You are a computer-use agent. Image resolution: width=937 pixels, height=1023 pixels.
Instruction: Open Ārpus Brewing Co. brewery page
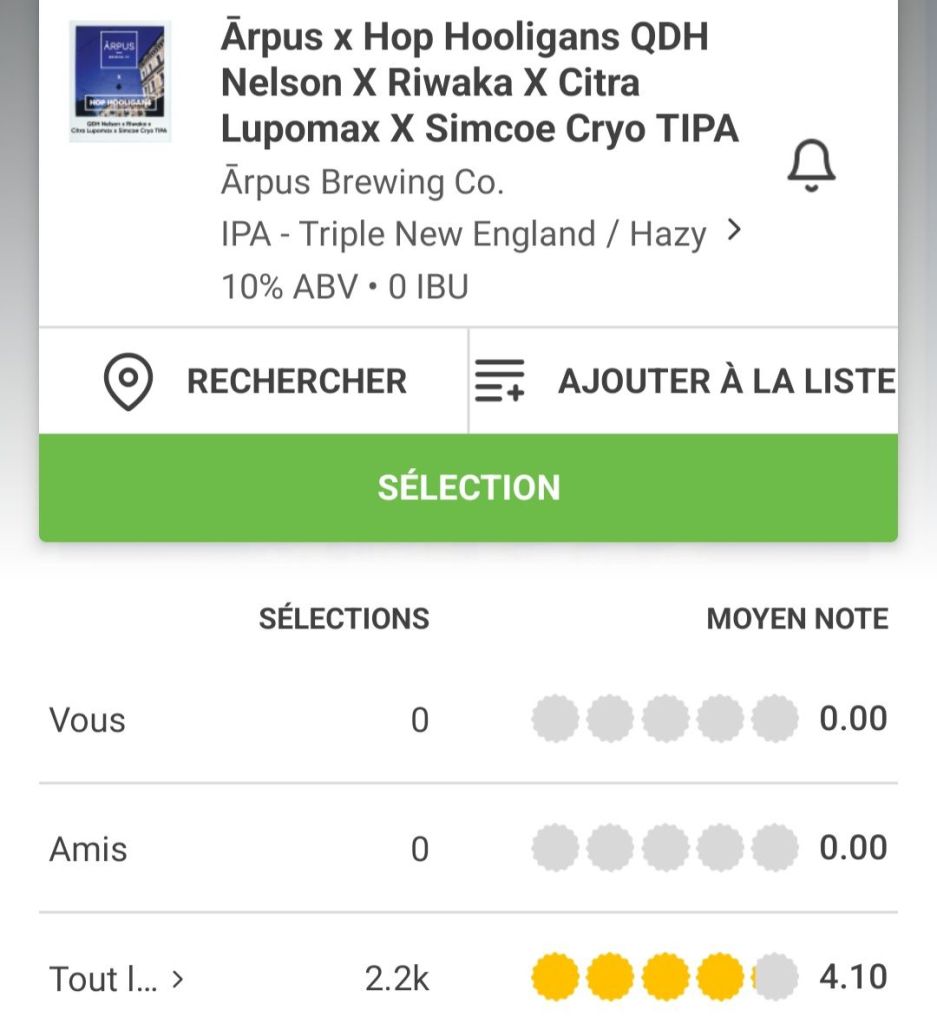[x=362, y=183]
